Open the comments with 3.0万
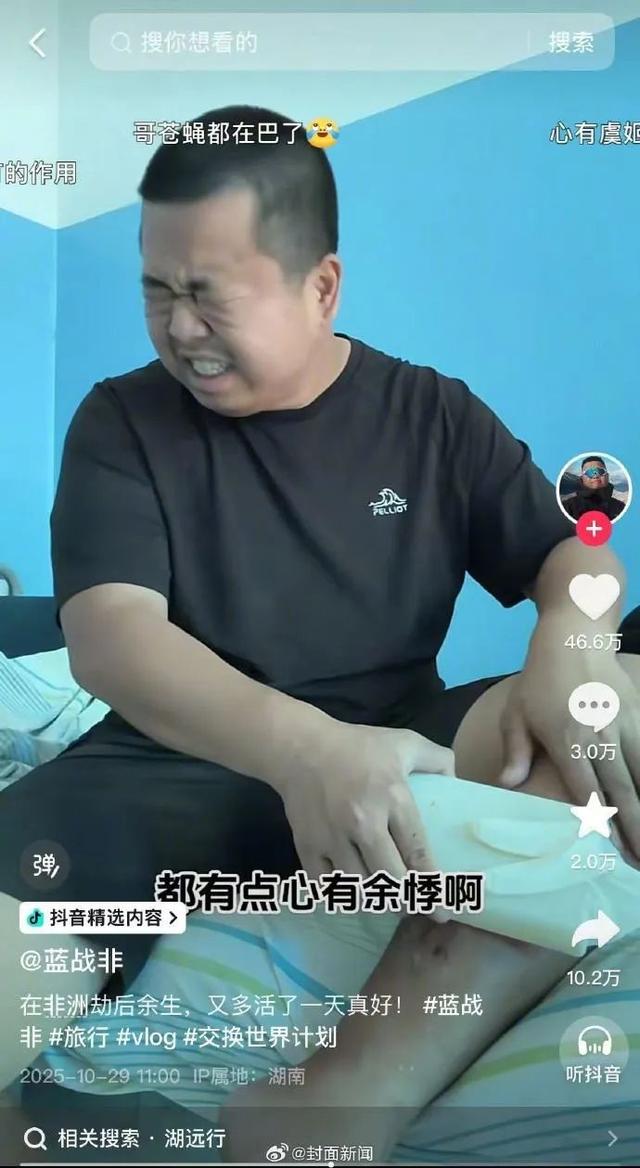 tap(594, 708)
